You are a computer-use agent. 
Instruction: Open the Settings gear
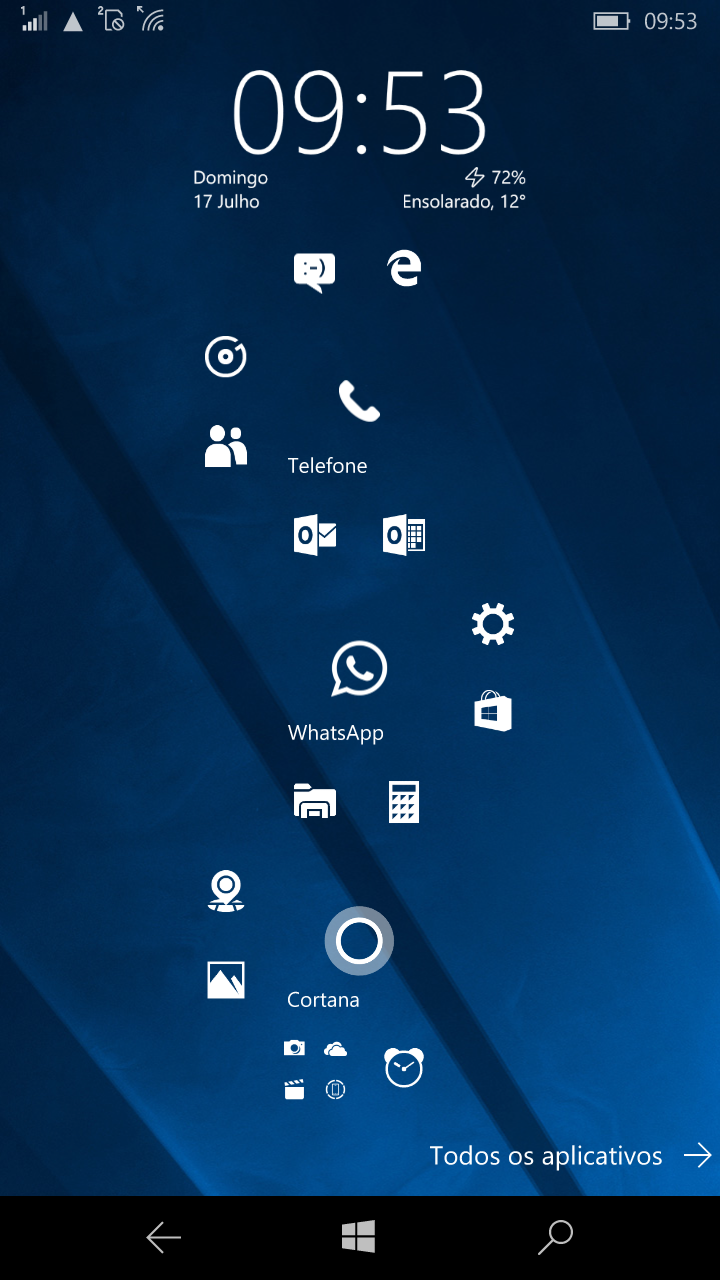pyautogui.click(x=492, y=624)
